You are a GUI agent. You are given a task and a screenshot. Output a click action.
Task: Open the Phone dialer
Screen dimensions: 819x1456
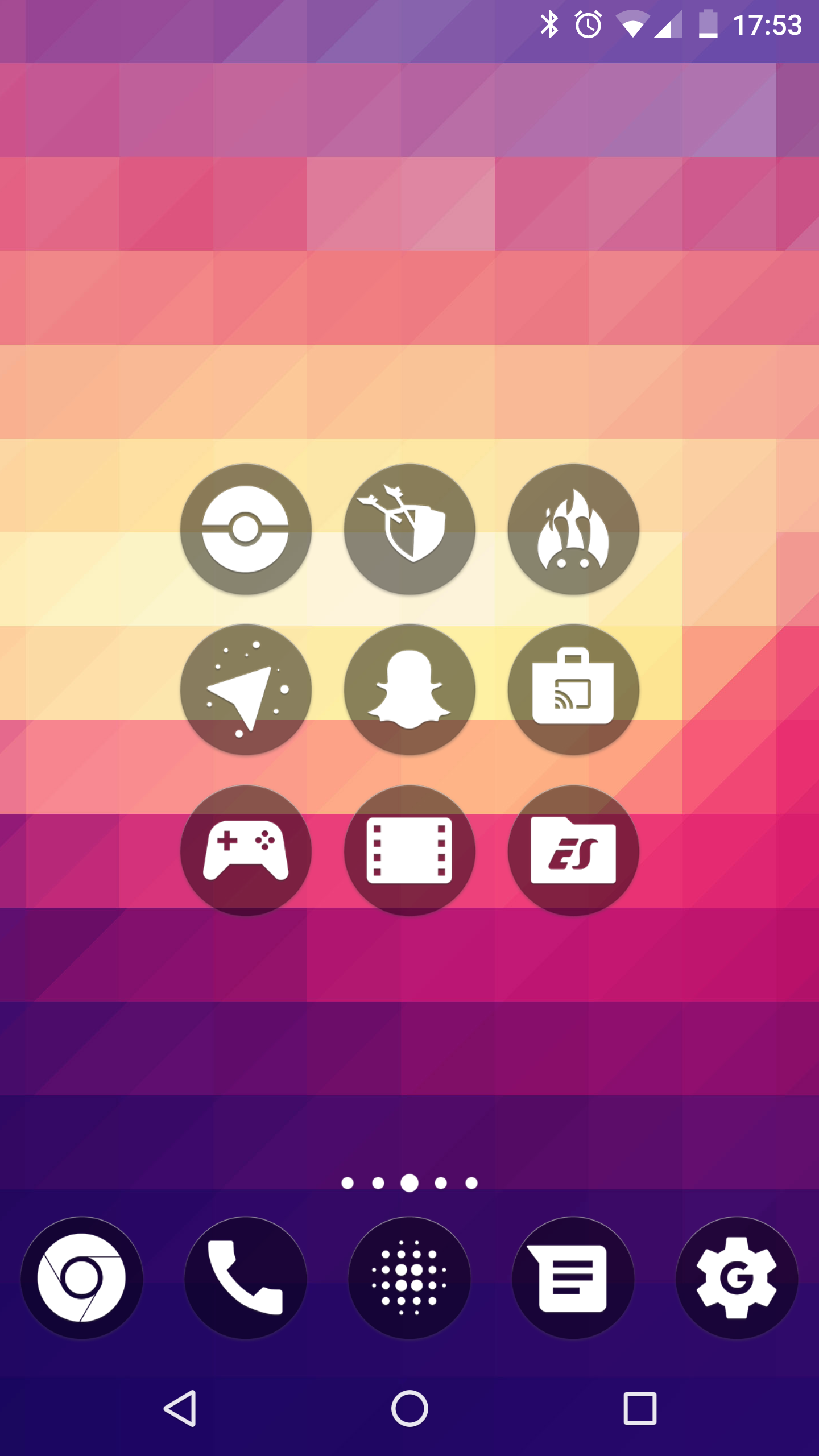pos(246,1278)
